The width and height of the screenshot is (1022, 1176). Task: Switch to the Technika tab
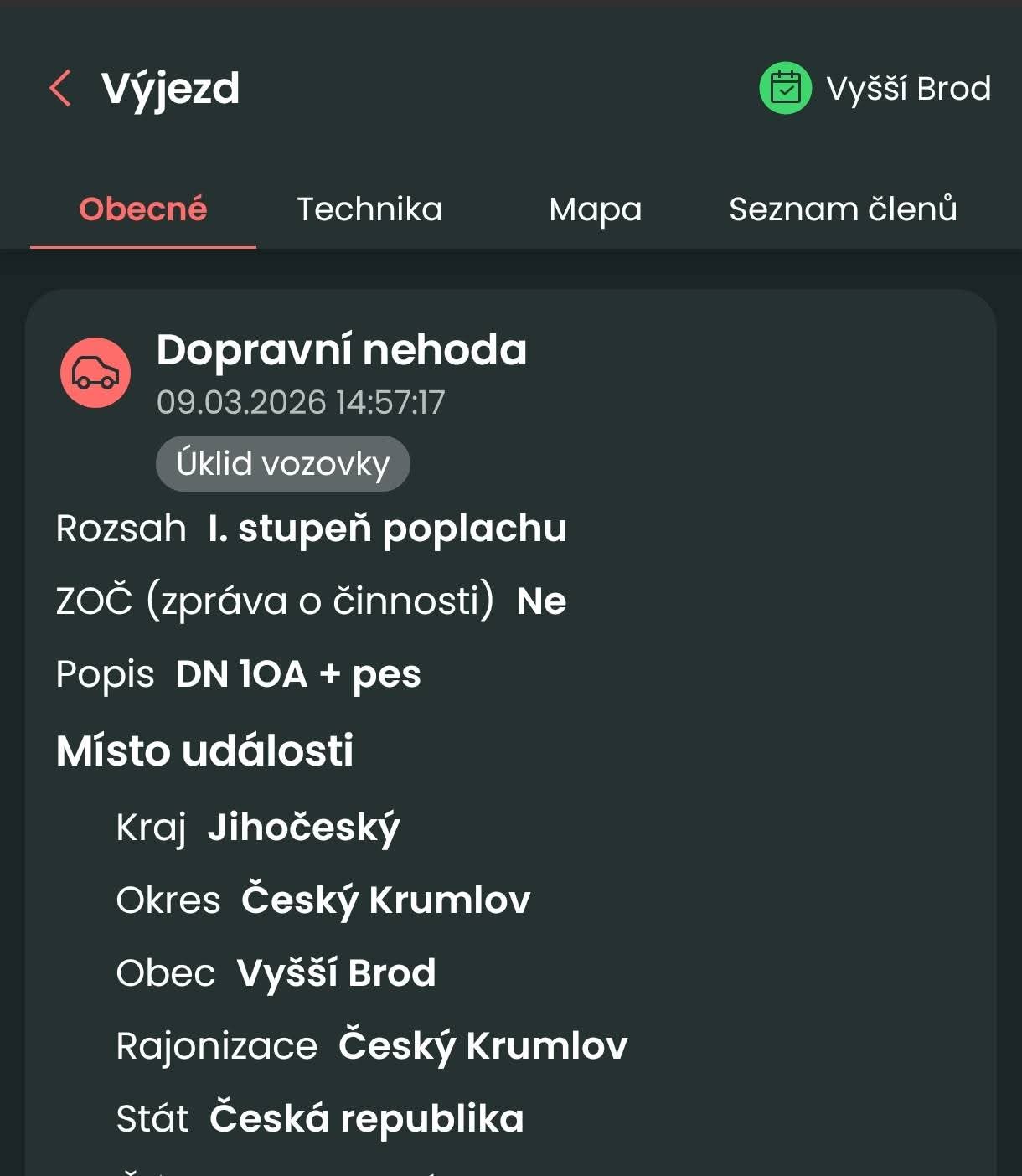tap(369, 209)
